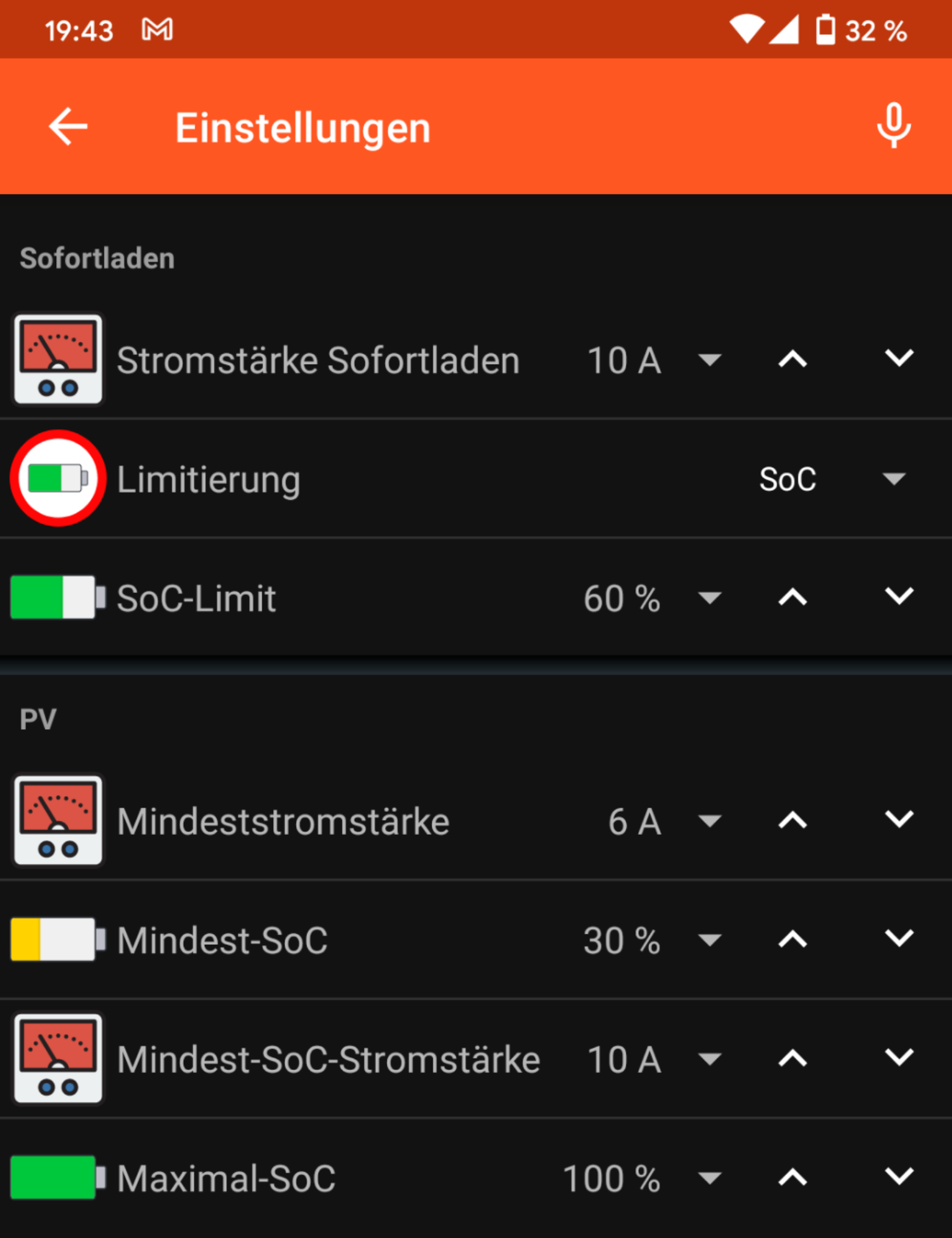
Task: Increase Mindeststromstärke by one step
Action: [x=792, y=821]
